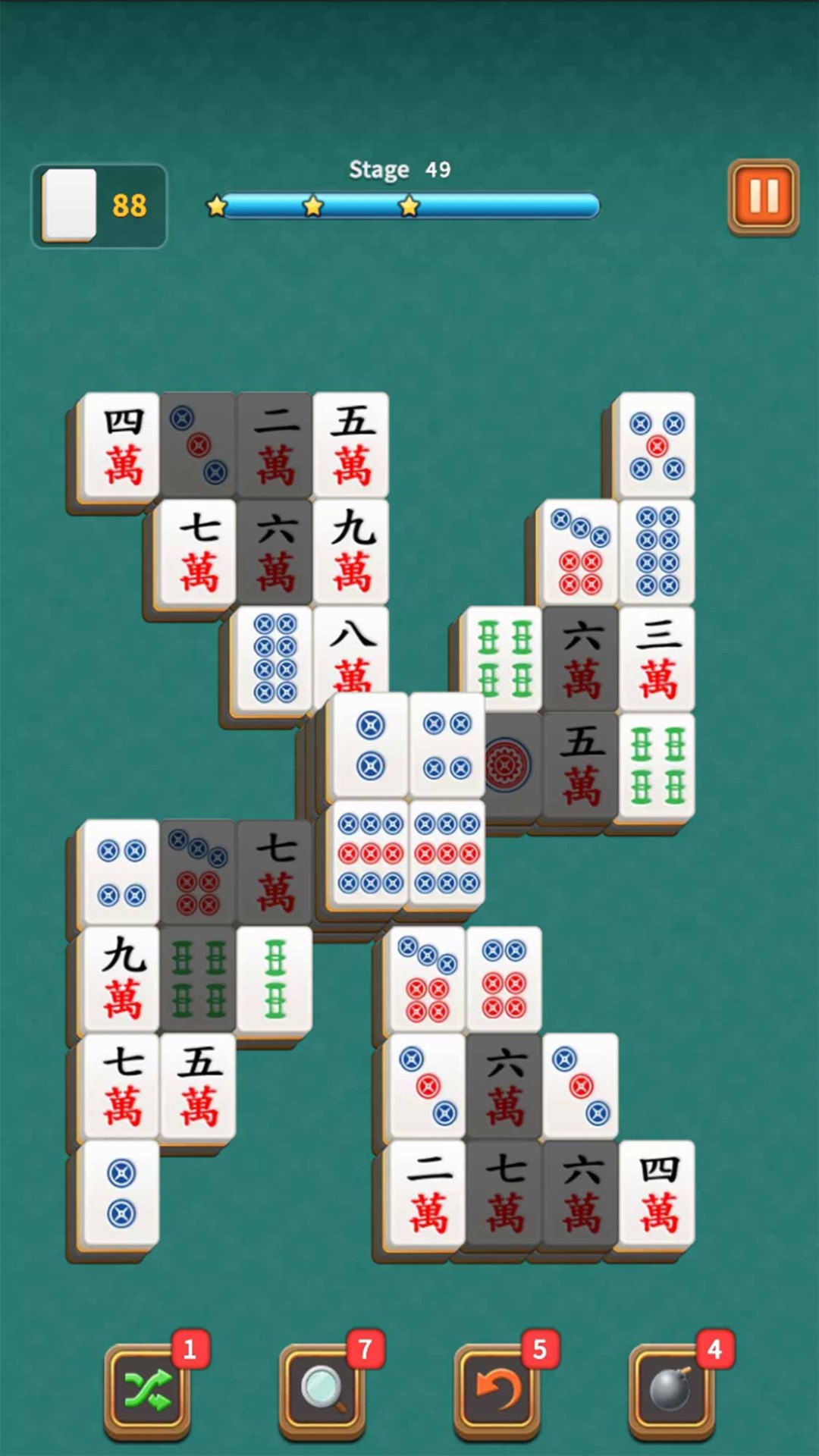This screenshot has width=819, height=1456.
Task: Pick the six-dot circle tile
Action: (504, 978)
